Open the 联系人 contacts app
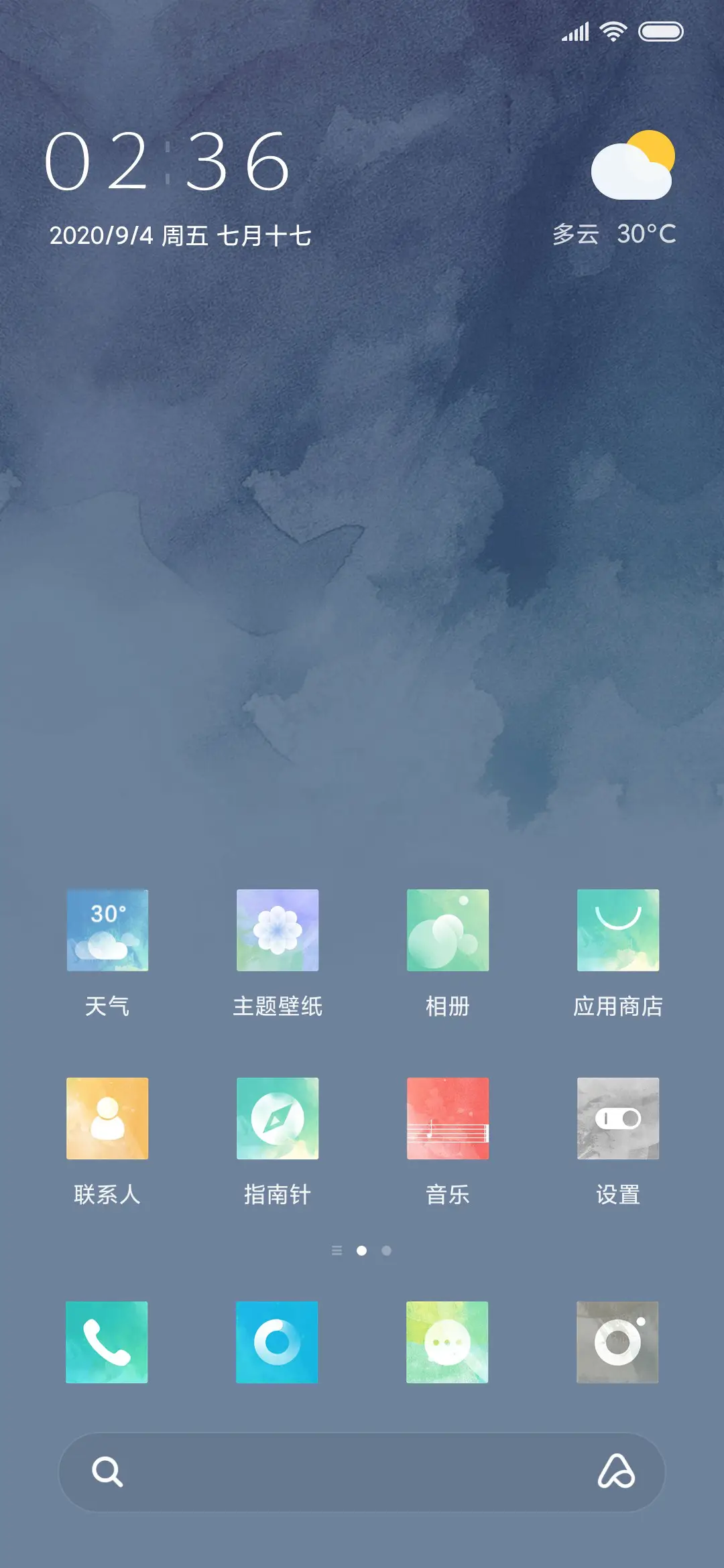Image resolution: width=724 pixels, height=1568 pixels. (x=107, y=1118)
